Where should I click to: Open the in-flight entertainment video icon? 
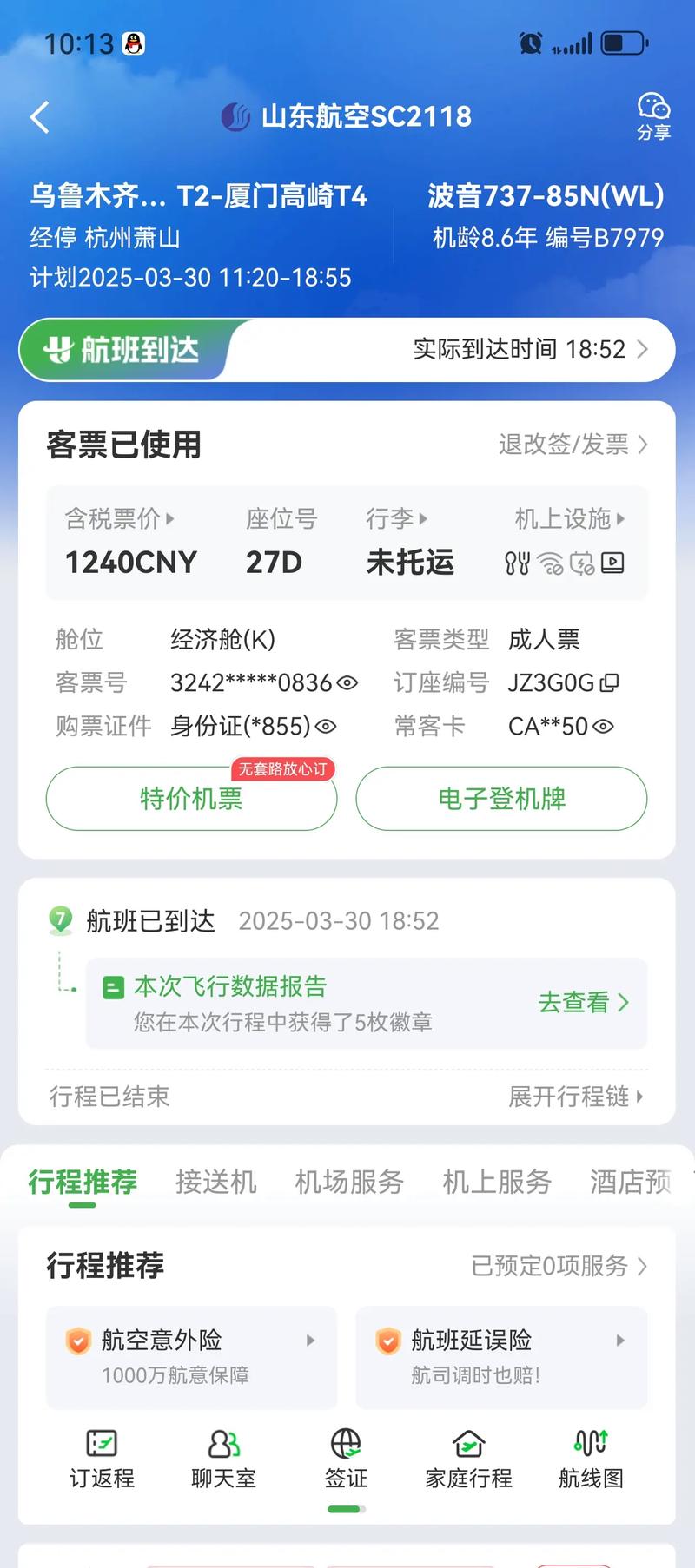(x=612, y=563)
